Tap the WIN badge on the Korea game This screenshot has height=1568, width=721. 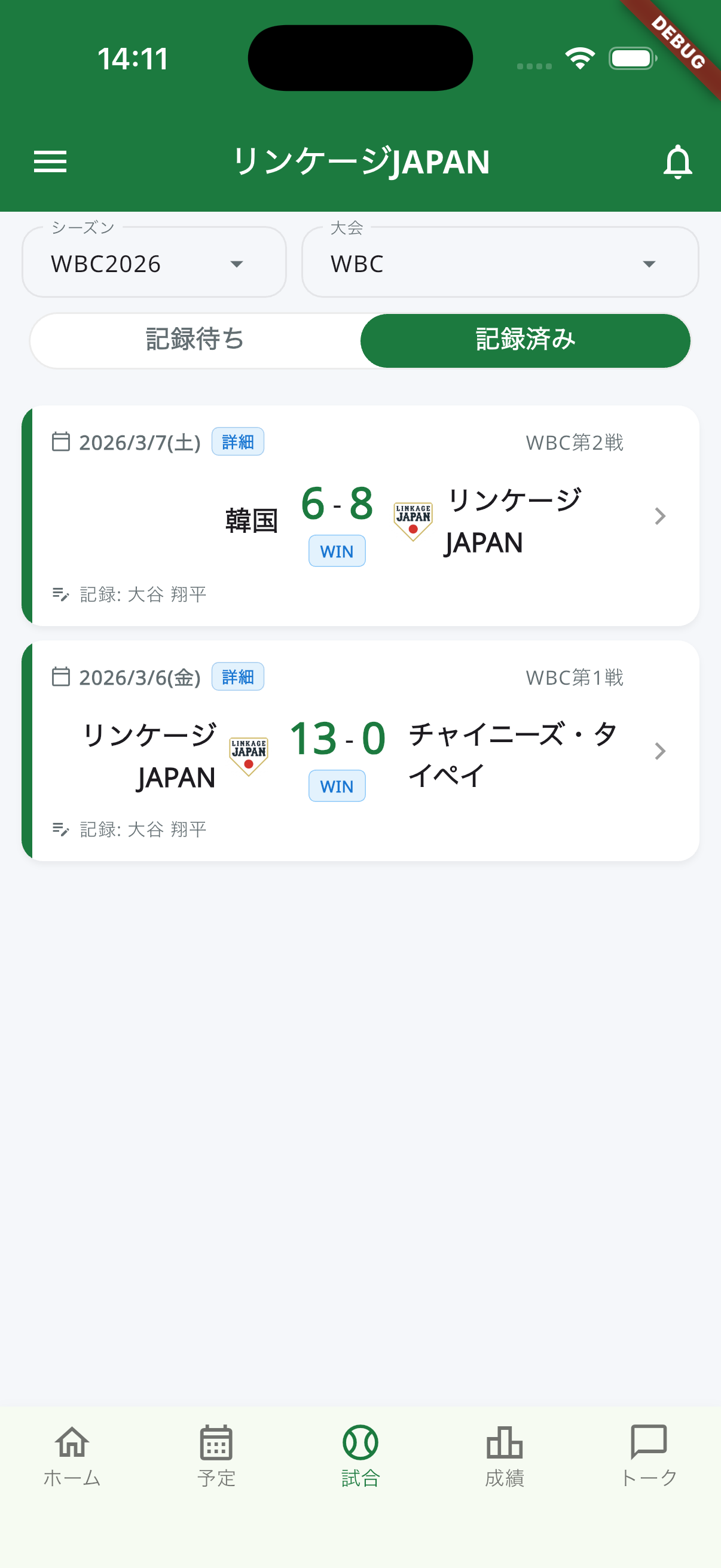point(337,551)
